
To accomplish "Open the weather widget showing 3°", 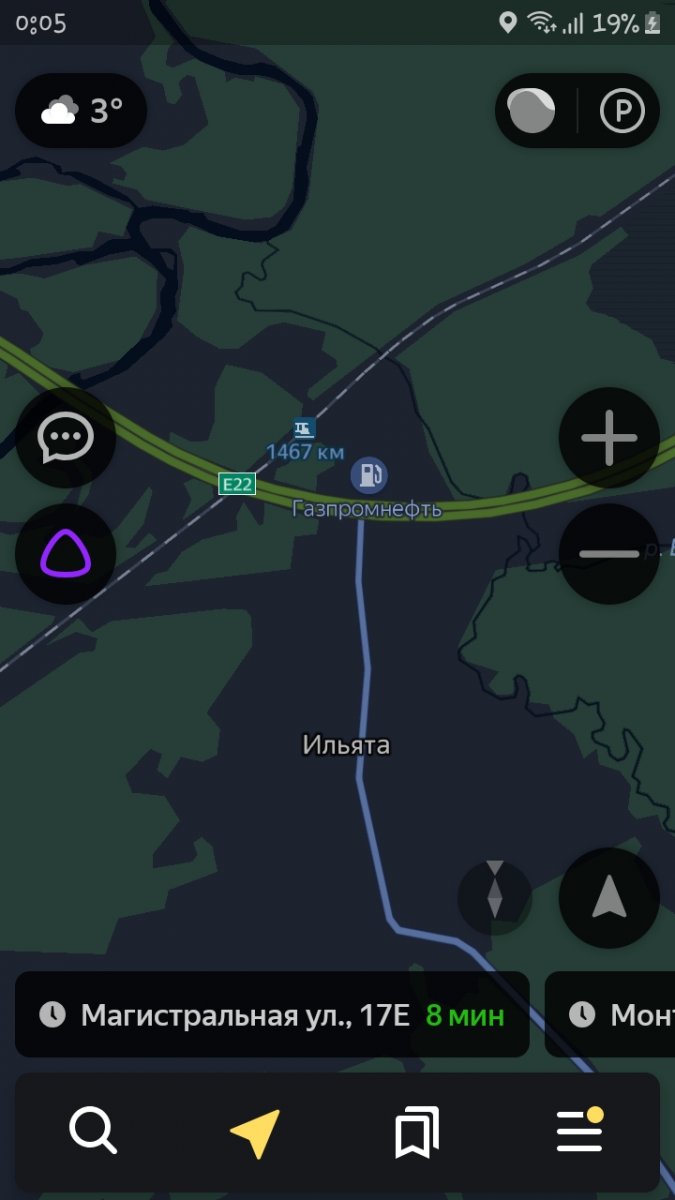I will [81, 110].
